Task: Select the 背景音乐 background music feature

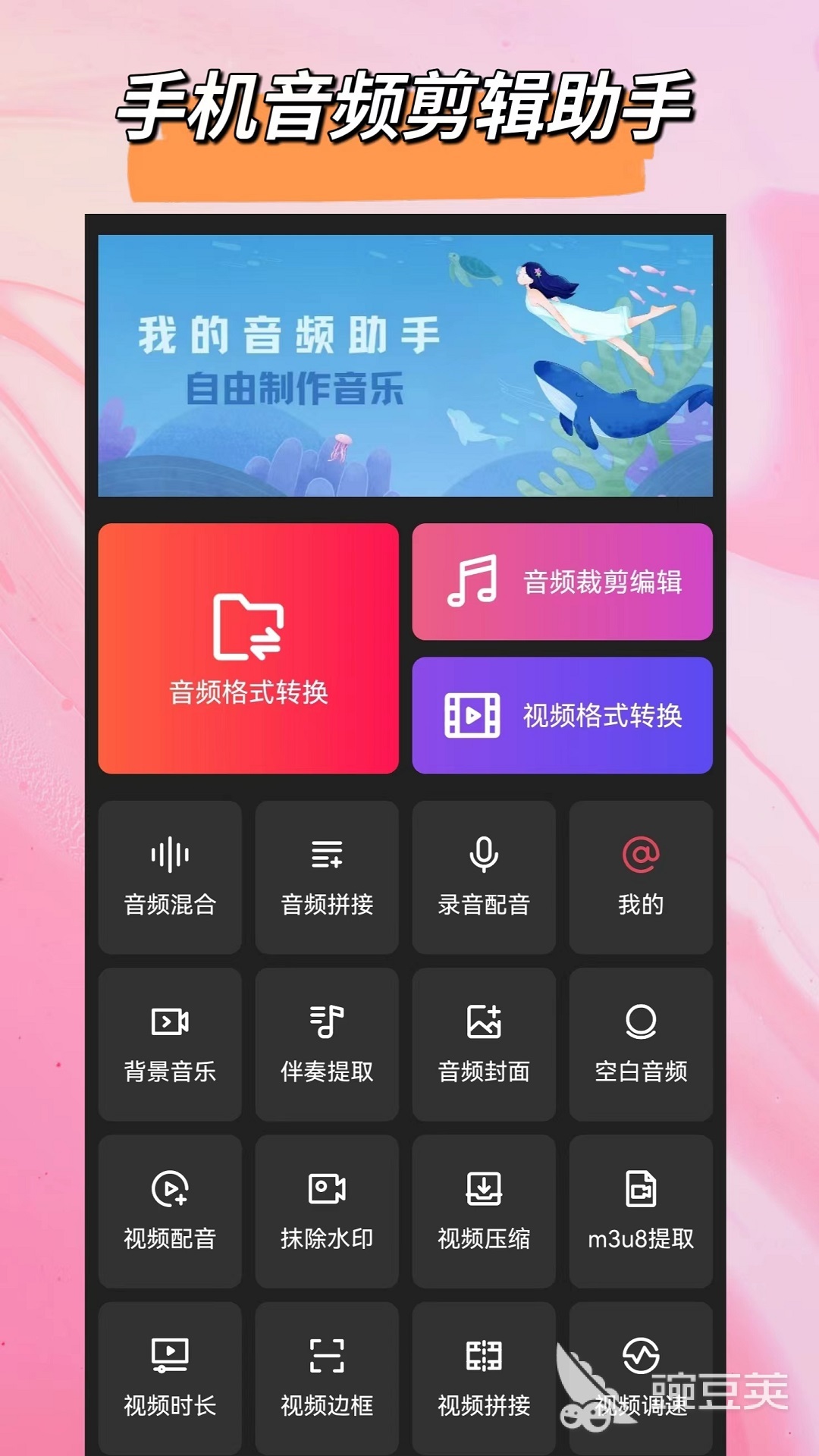Action: click(x=170, y=1045)
